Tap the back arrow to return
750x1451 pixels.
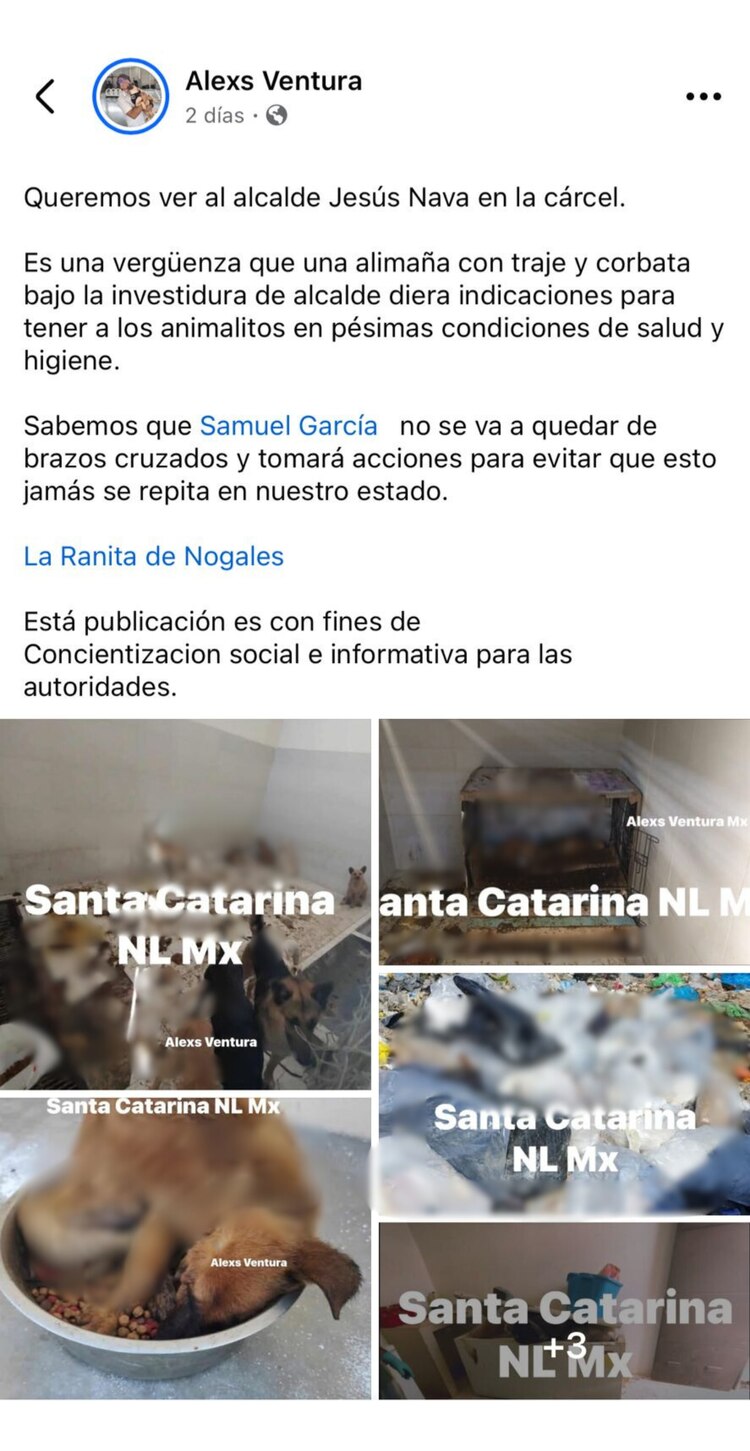coord(44,96)
